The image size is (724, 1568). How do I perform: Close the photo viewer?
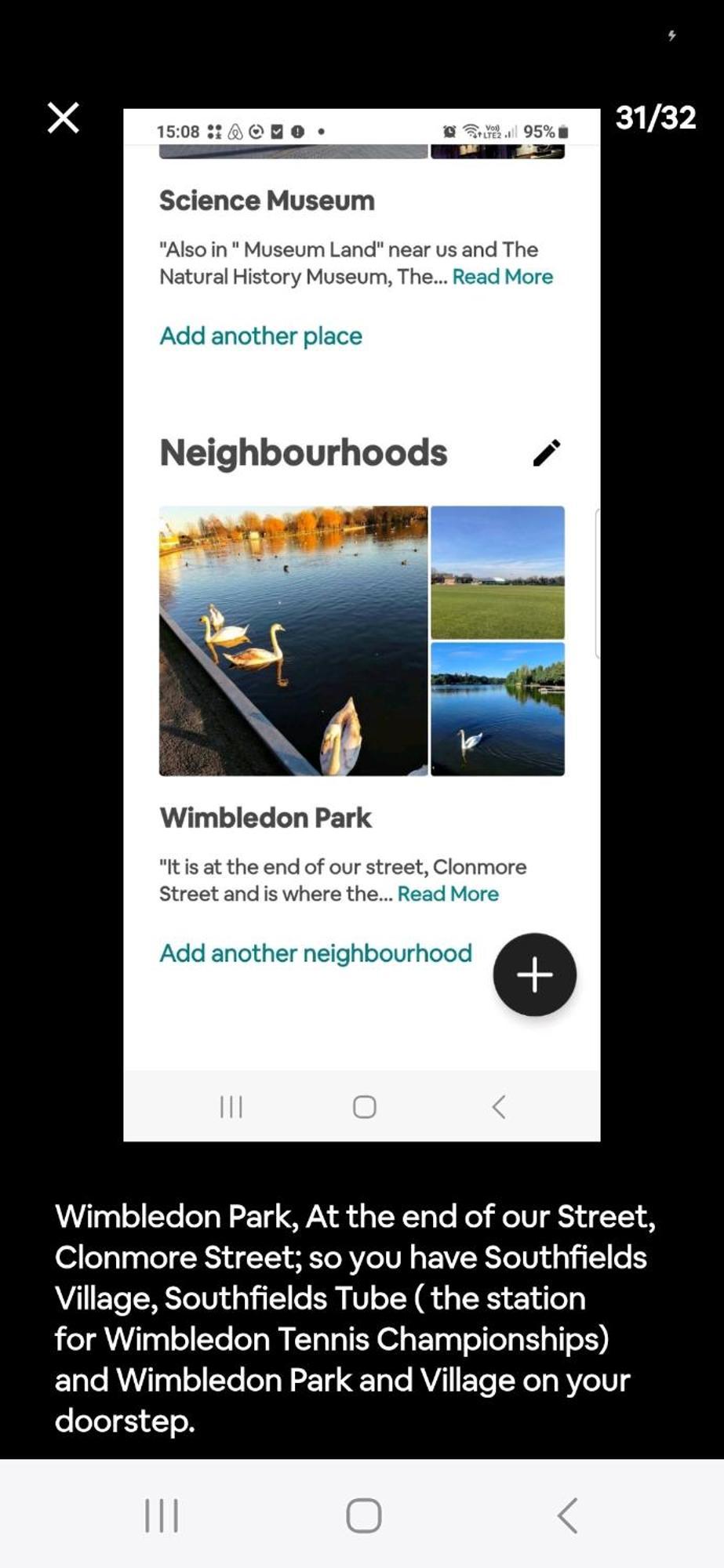(x=63, y=118)
